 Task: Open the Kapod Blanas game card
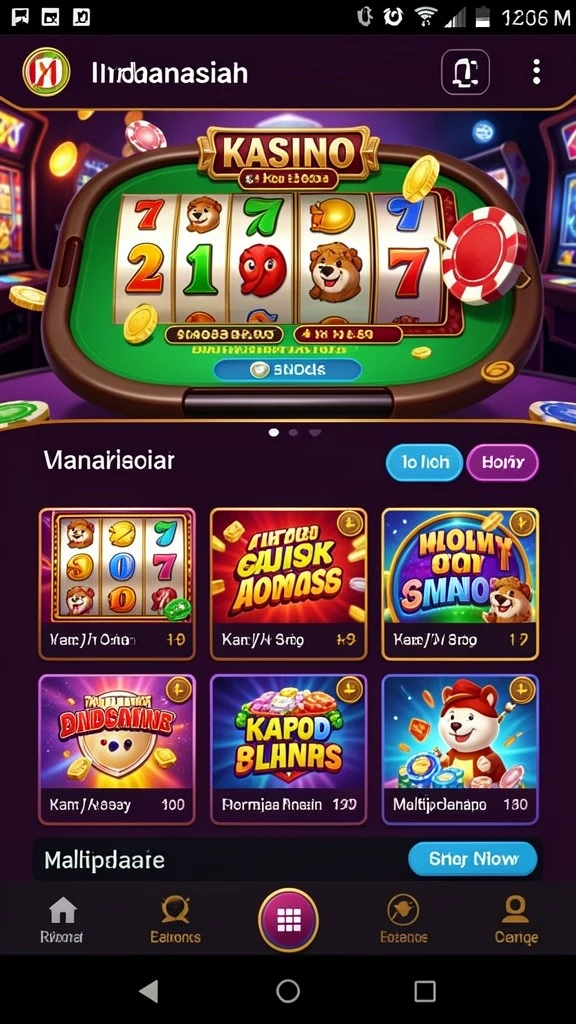pos(288,750)
